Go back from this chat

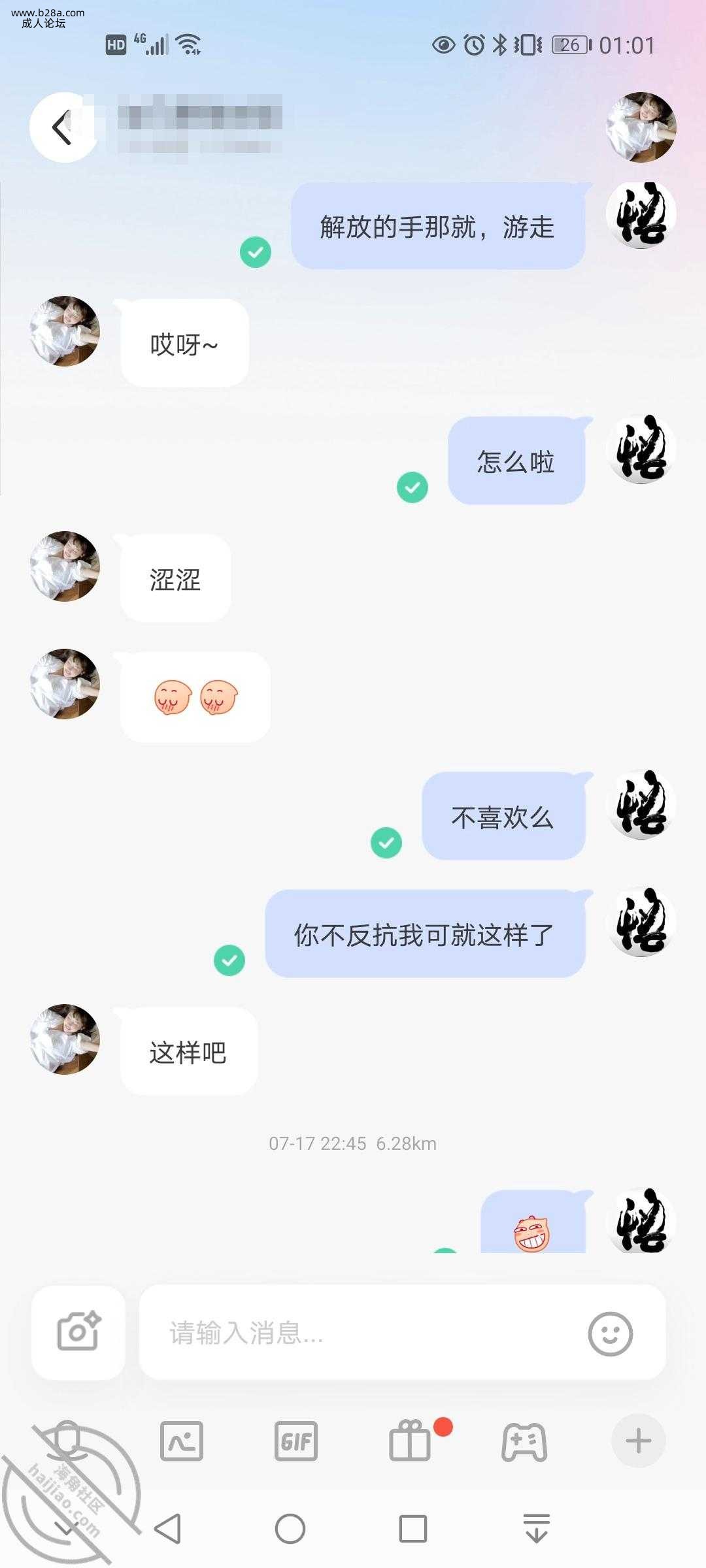click(x=62, y=127)
